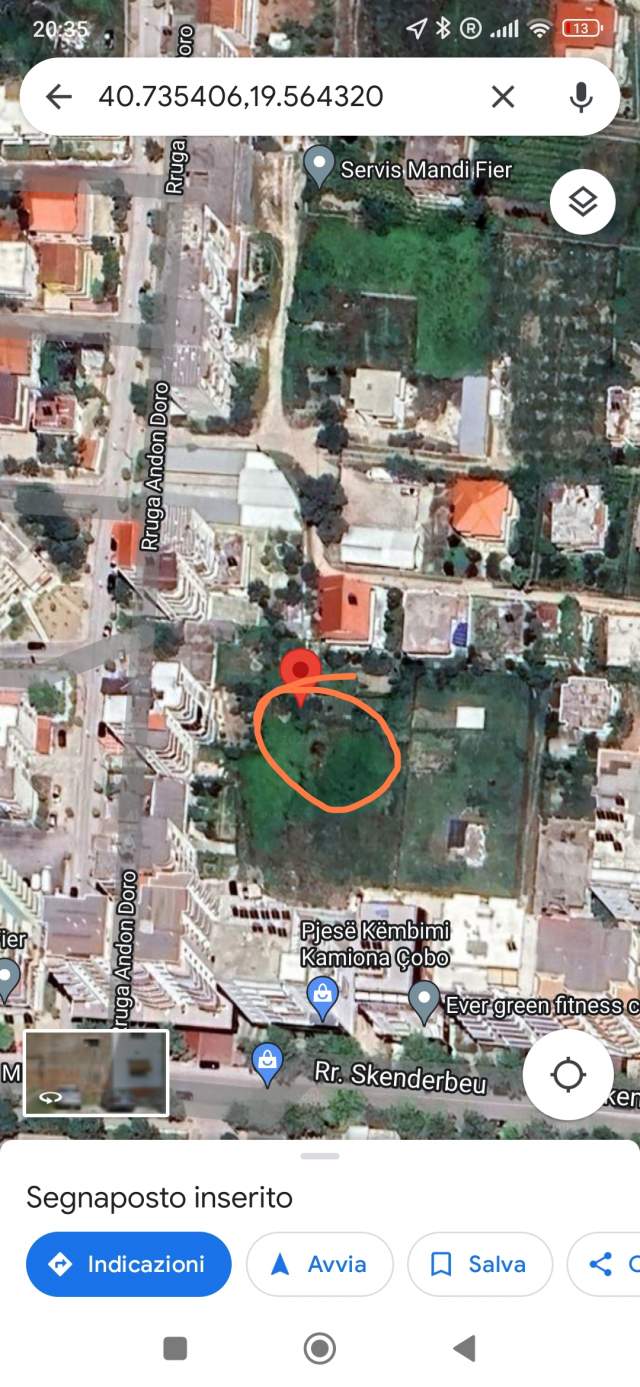Open the Street View thumbnail preview
The width and height of the screenshot is (640, 1387).
96,1072
